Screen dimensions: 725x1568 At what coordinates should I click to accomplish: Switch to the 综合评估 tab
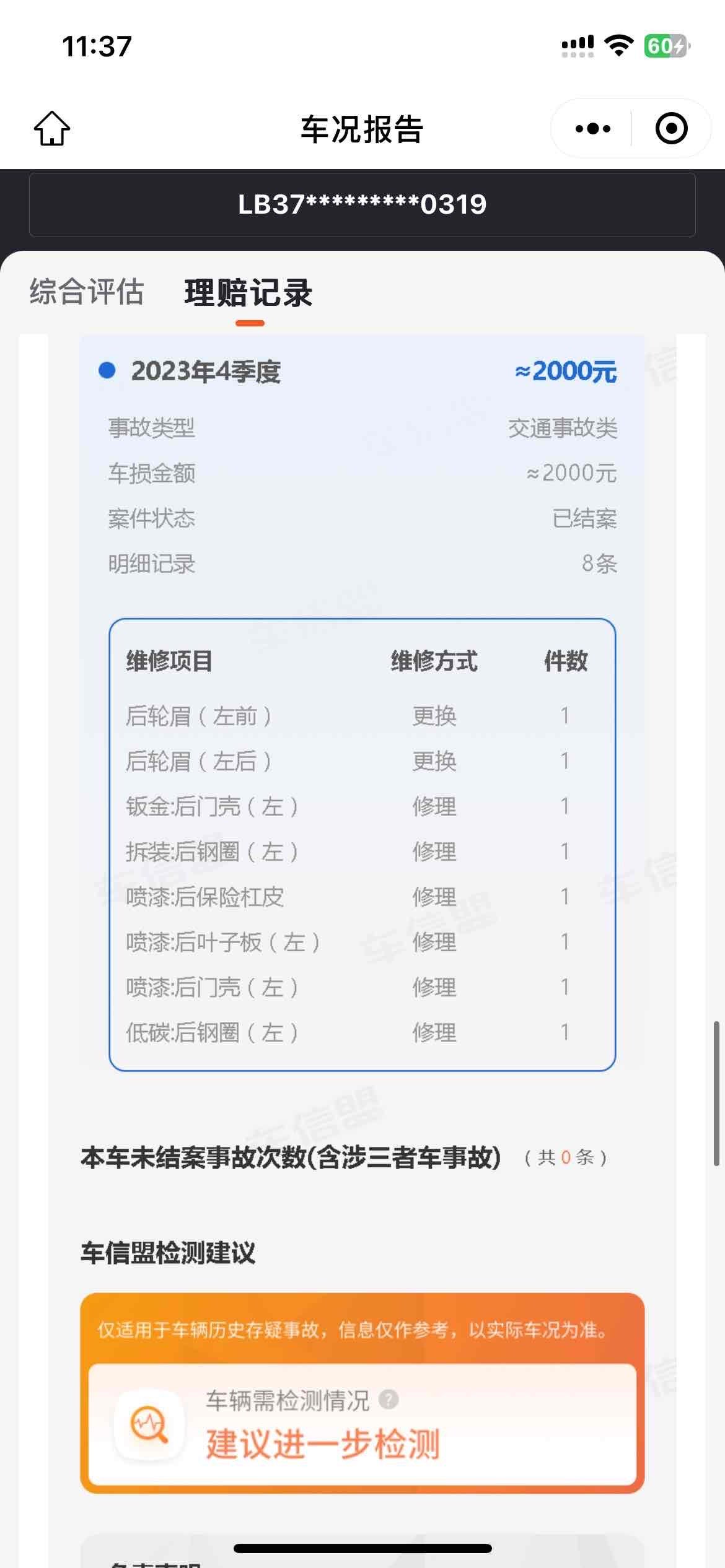87,291
